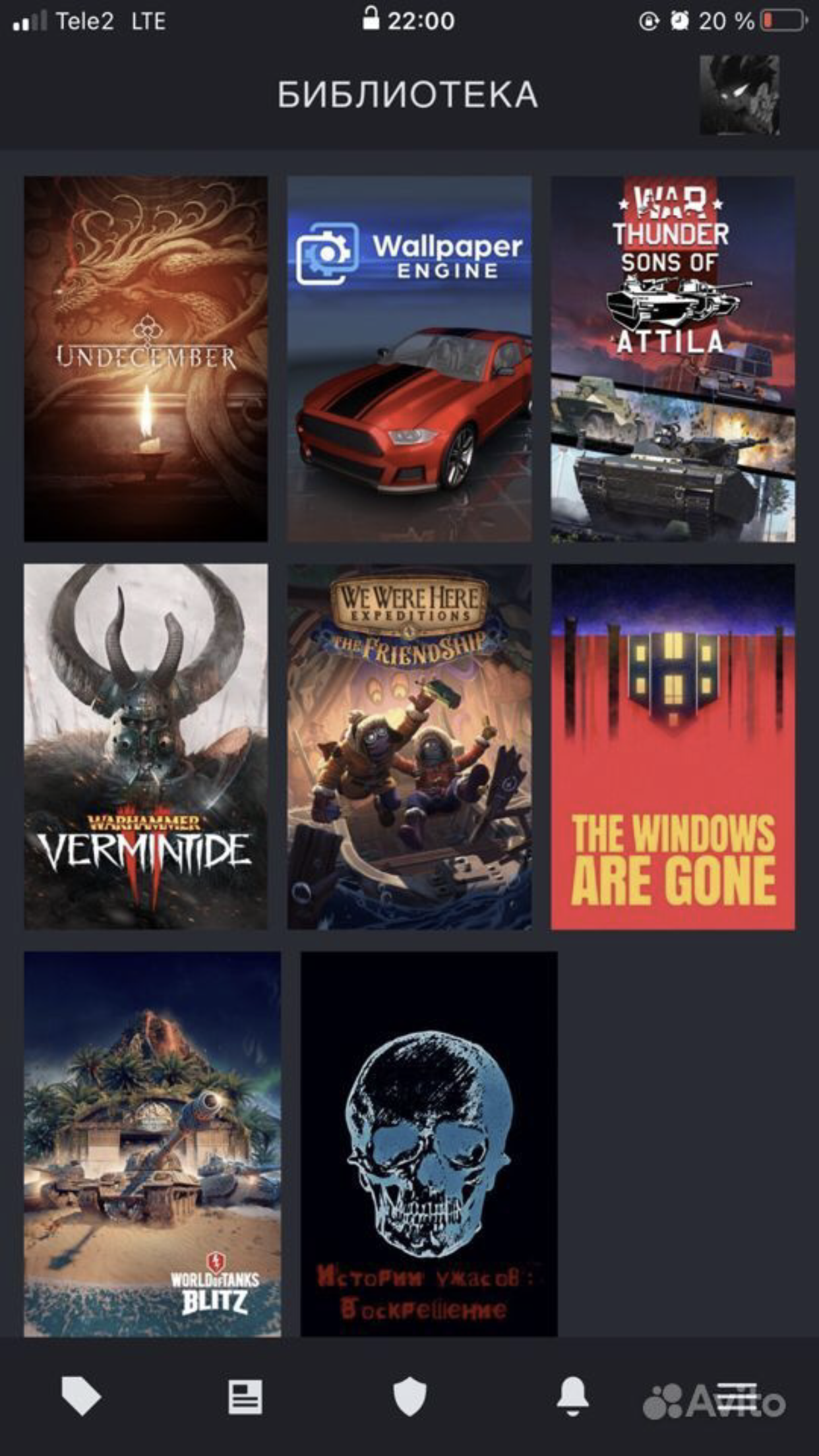Viewport: 819px width, 1456px height.
Task: Open the blue skull horror game tile
Action: pyautogui.click(x=429, y=1144)
